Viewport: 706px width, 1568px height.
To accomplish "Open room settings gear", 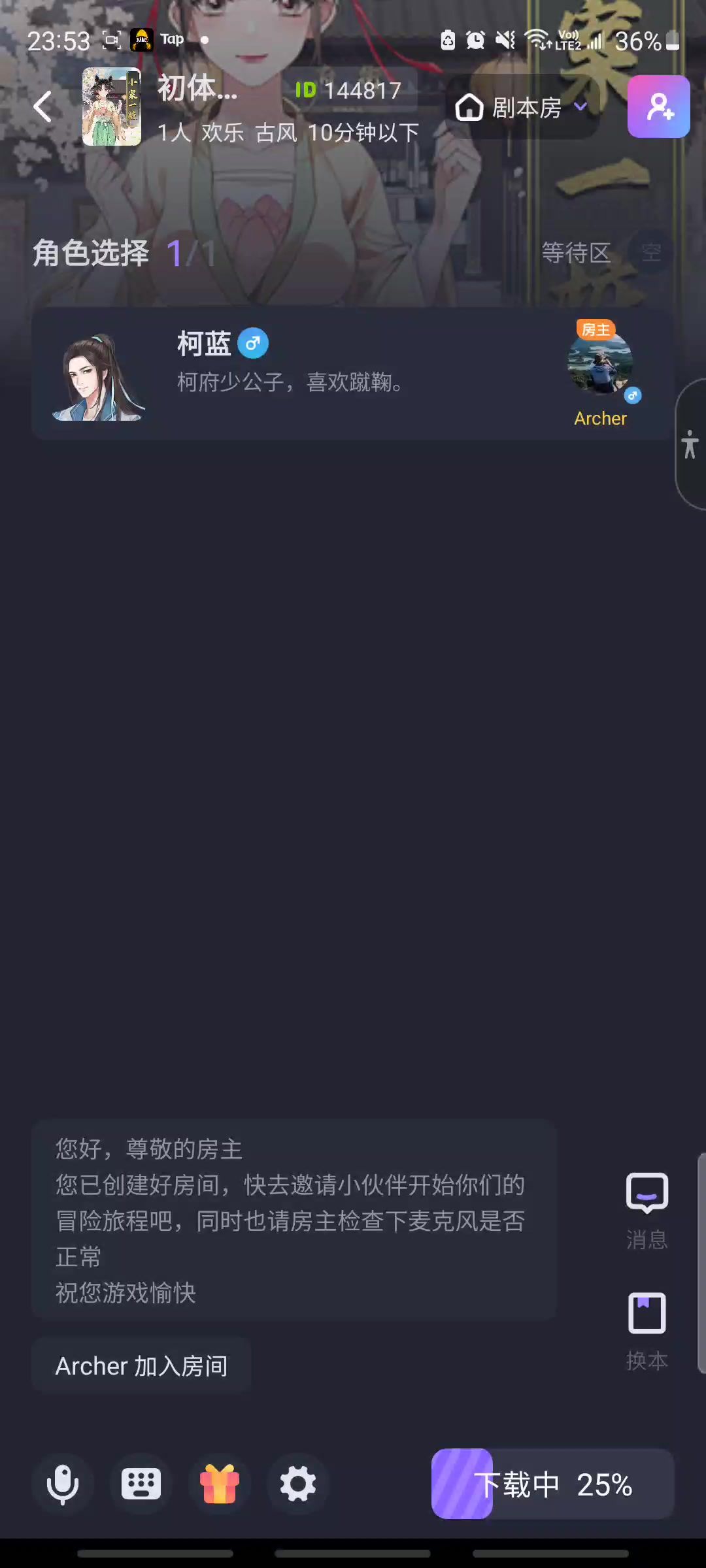I will [298, 1484].
